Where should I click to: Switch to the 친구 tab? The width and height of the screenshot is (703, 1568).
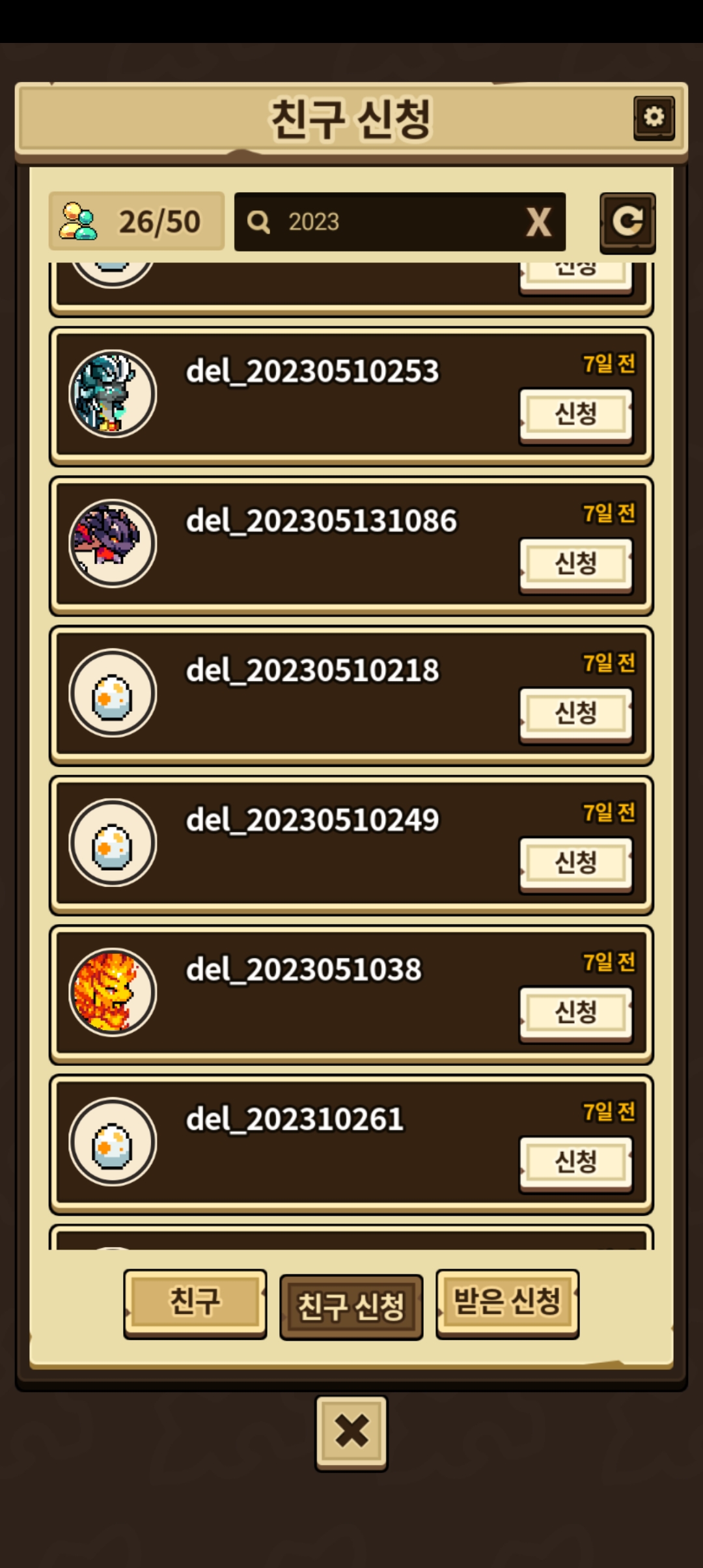pos(195,1304)
